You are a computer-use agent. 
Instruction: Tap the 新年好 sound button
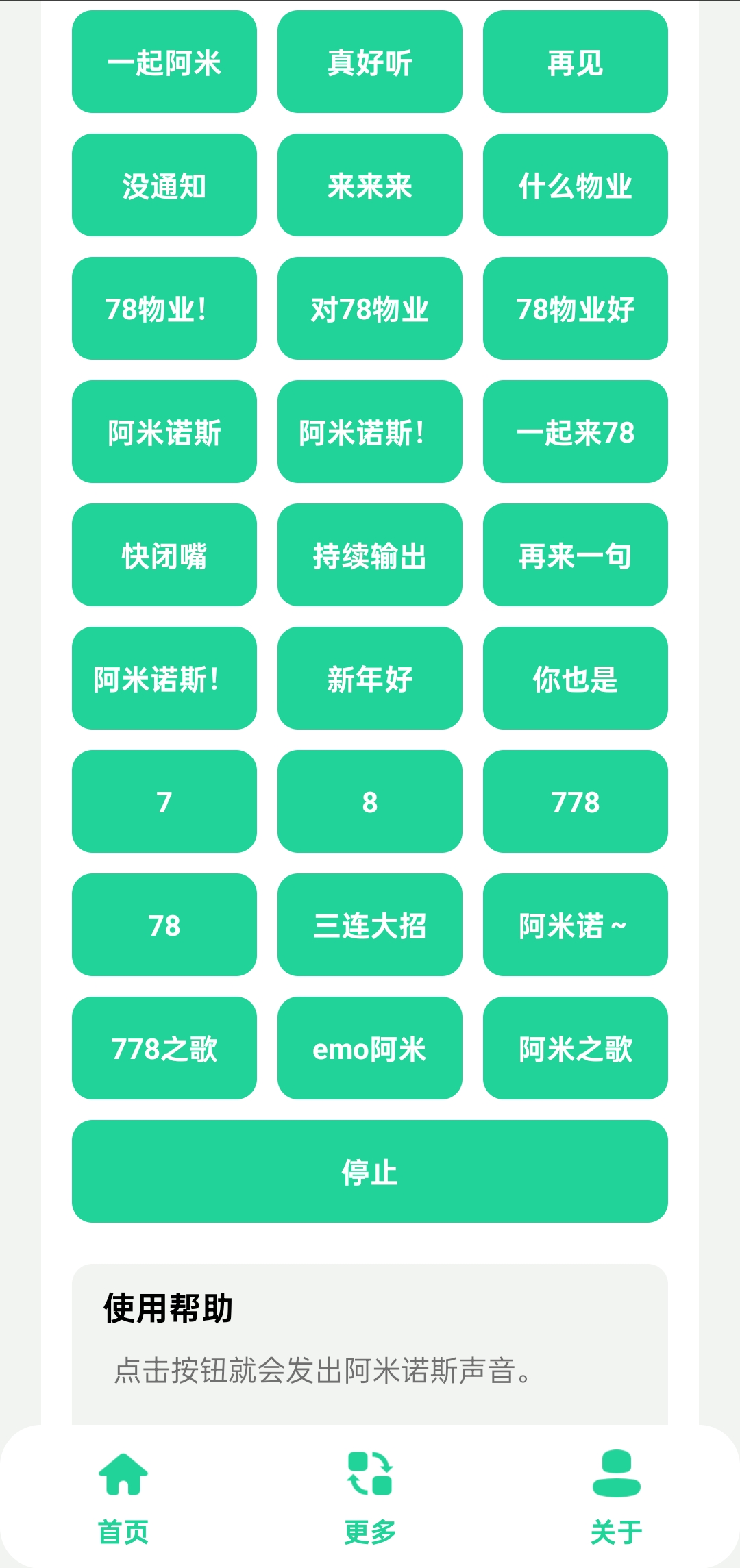tap(369, 679)
